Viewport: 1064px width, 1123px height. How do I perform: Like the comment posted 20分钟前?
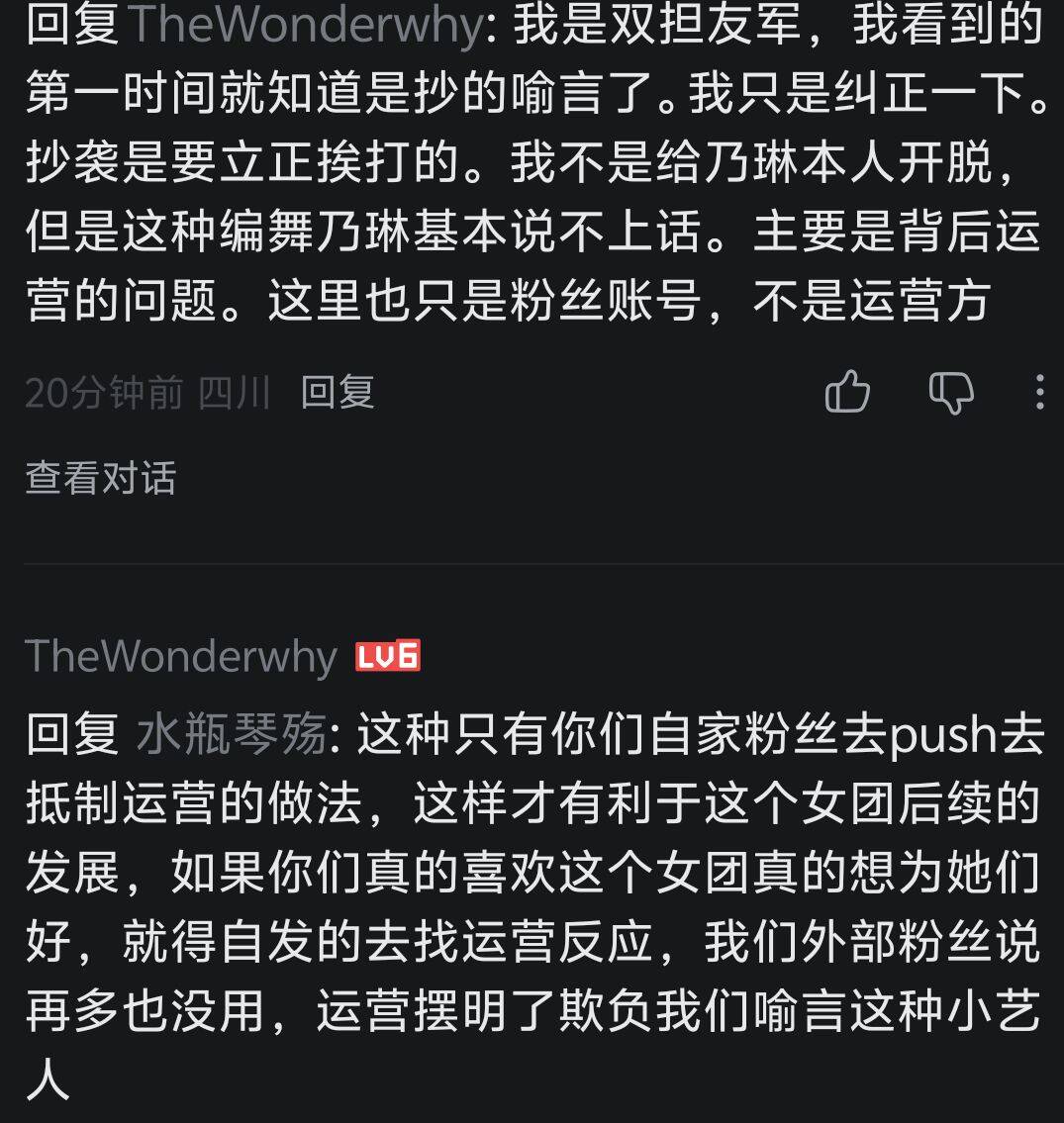tap(847, 393)
